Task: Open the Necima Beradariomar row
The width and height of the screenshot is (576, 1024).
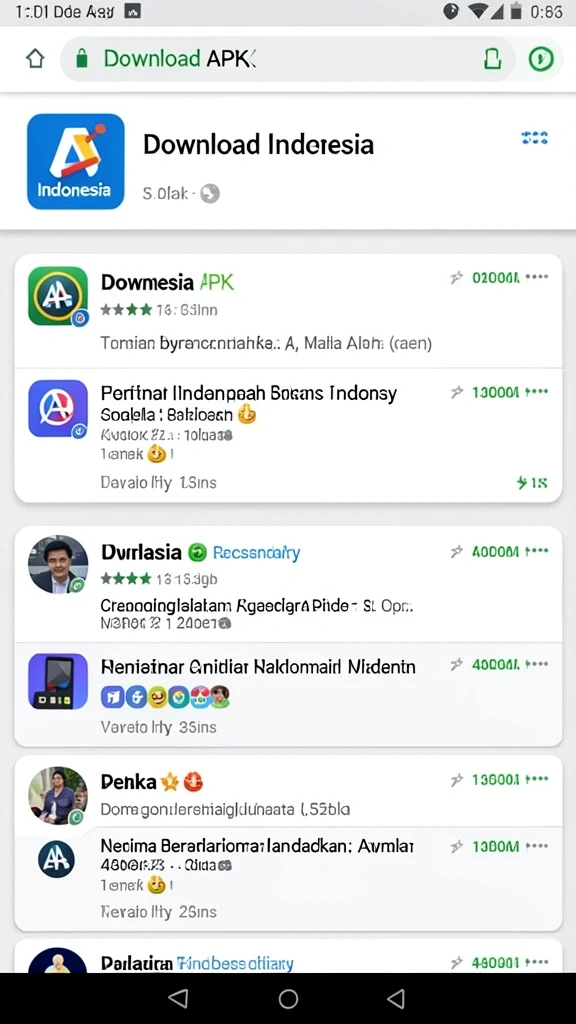Action: (x=288, y=879)
